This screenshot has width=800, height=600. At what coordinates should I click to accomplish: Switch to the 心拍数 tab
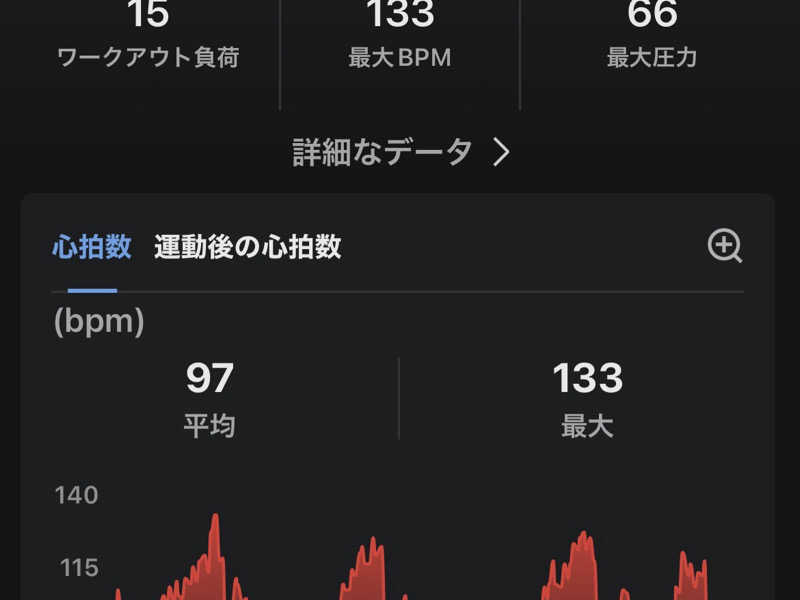92,247
